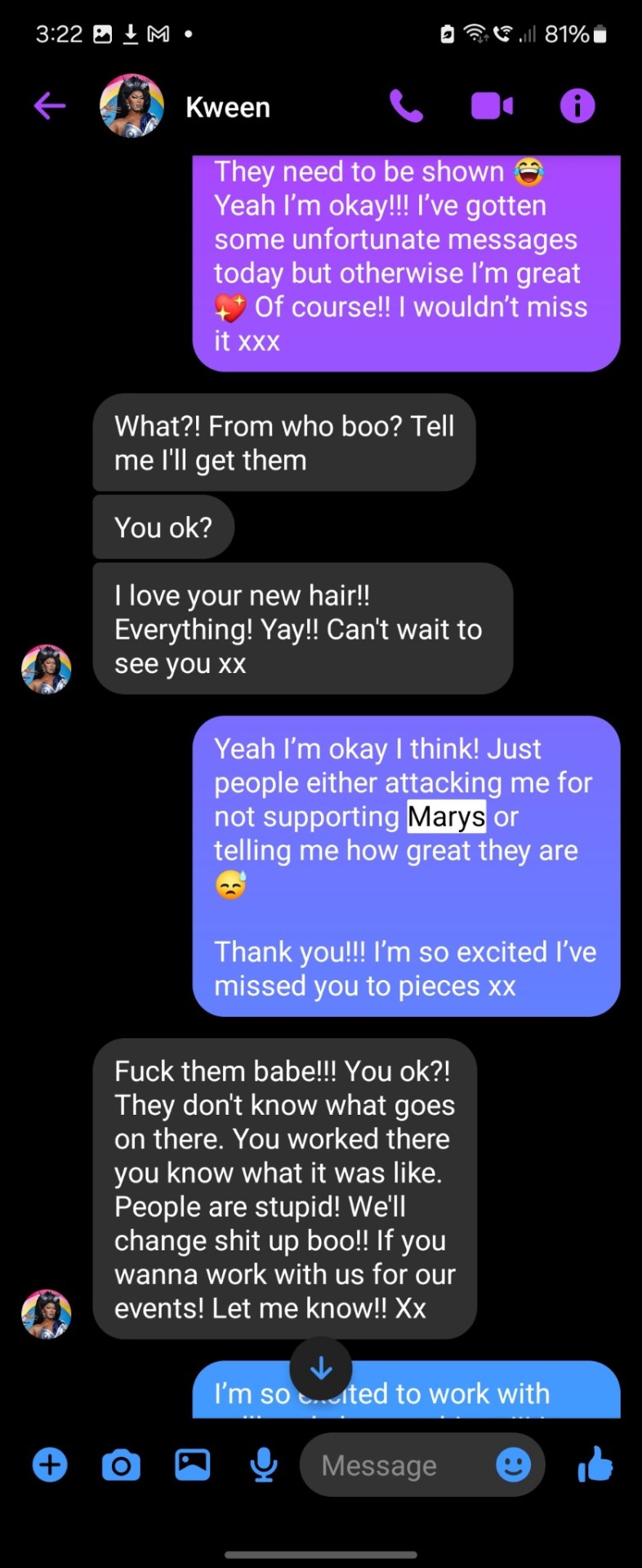Open conversation info for Kween
This screenshot has height=1568, width=642.
point(577,106)
